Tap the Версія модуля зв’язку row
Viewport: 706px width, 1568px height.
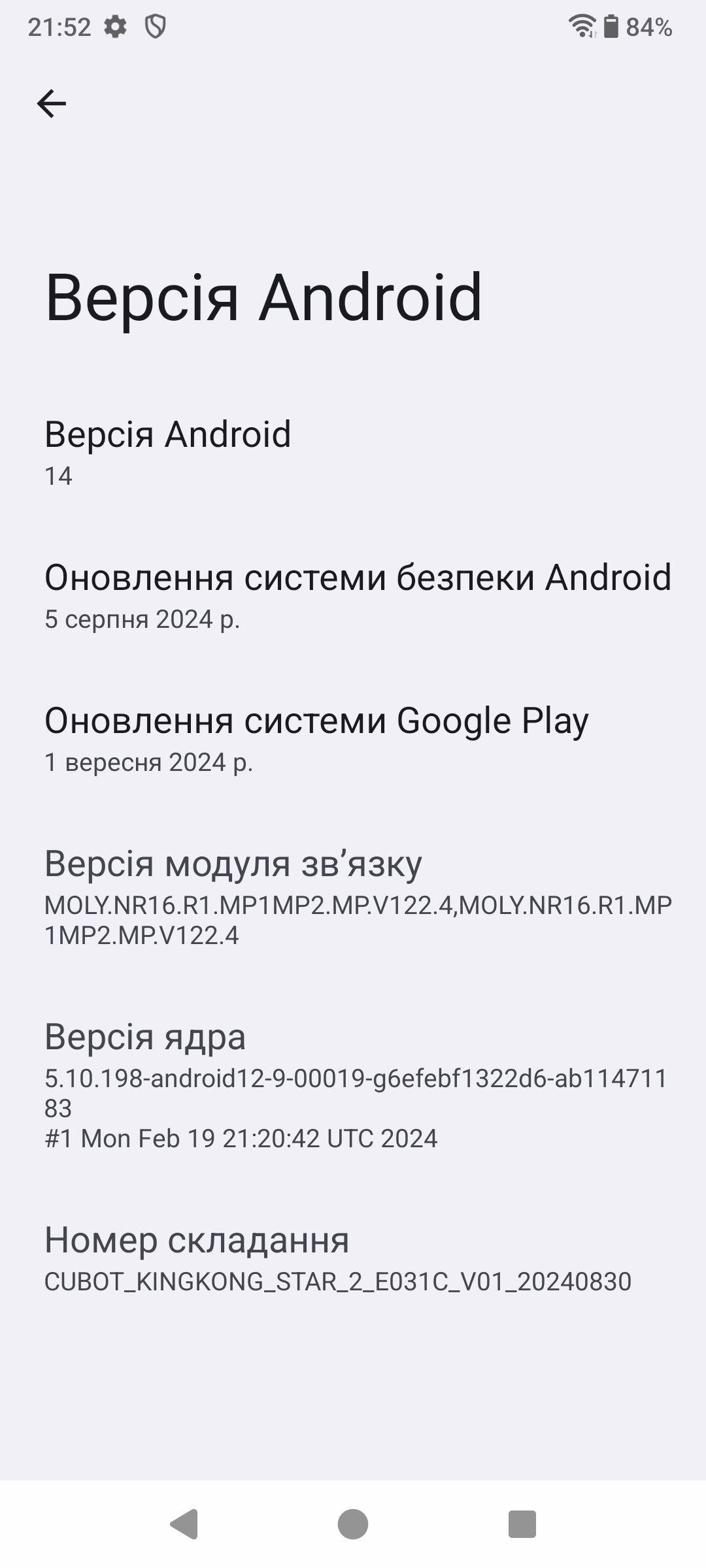click(x=353, y=896)
